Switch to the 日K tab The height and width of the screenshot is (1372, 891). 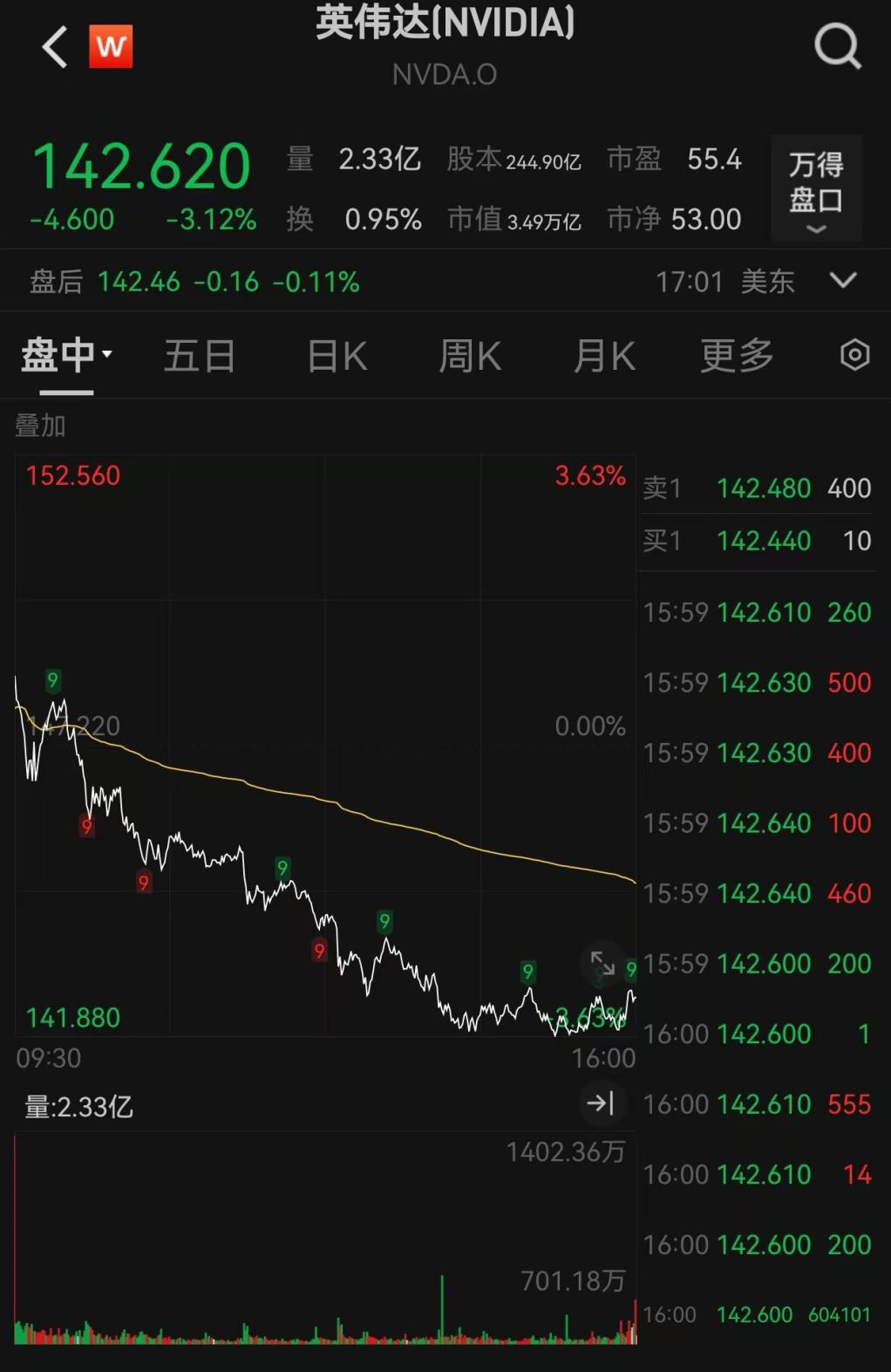coord(336,356)
